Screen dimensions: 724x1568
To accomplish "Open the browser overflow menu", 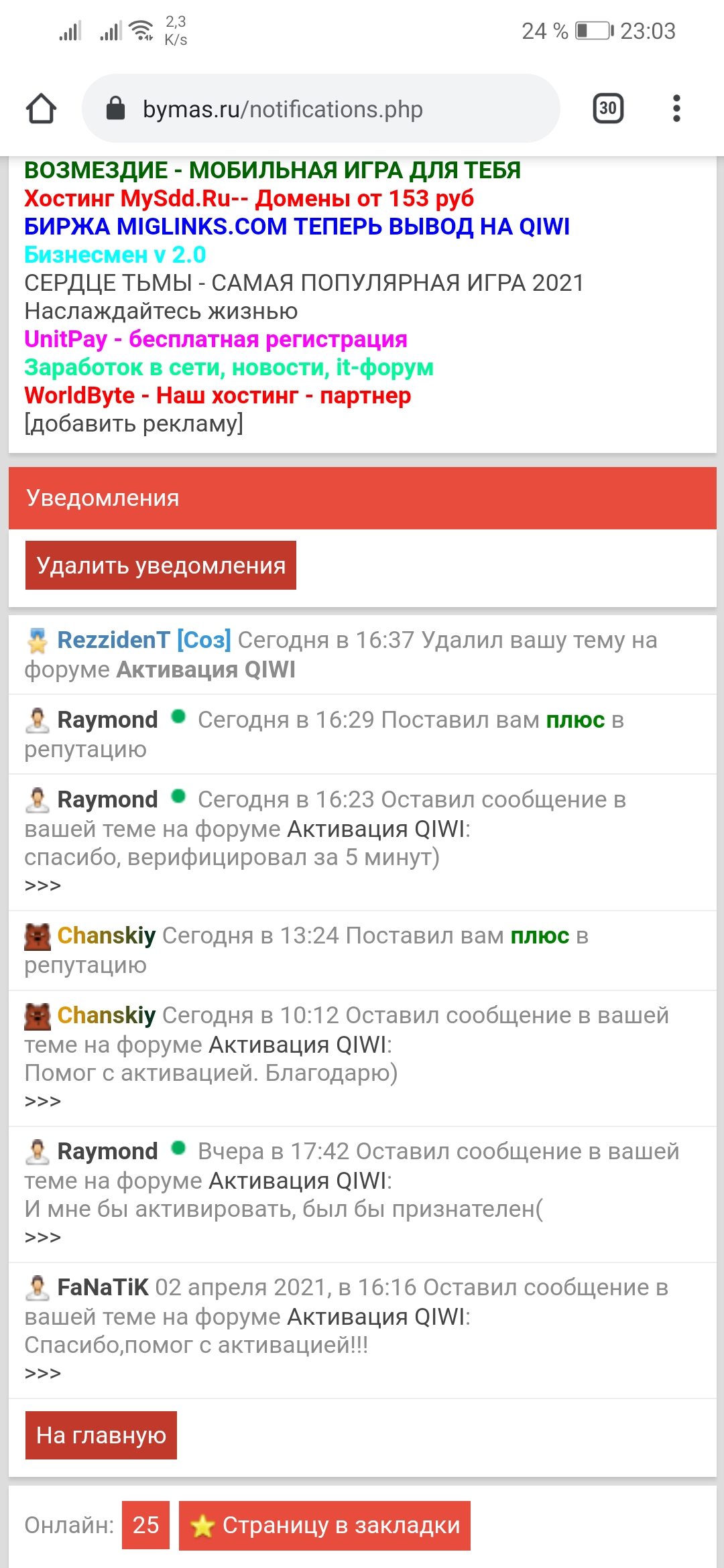I will pos(676,109).
